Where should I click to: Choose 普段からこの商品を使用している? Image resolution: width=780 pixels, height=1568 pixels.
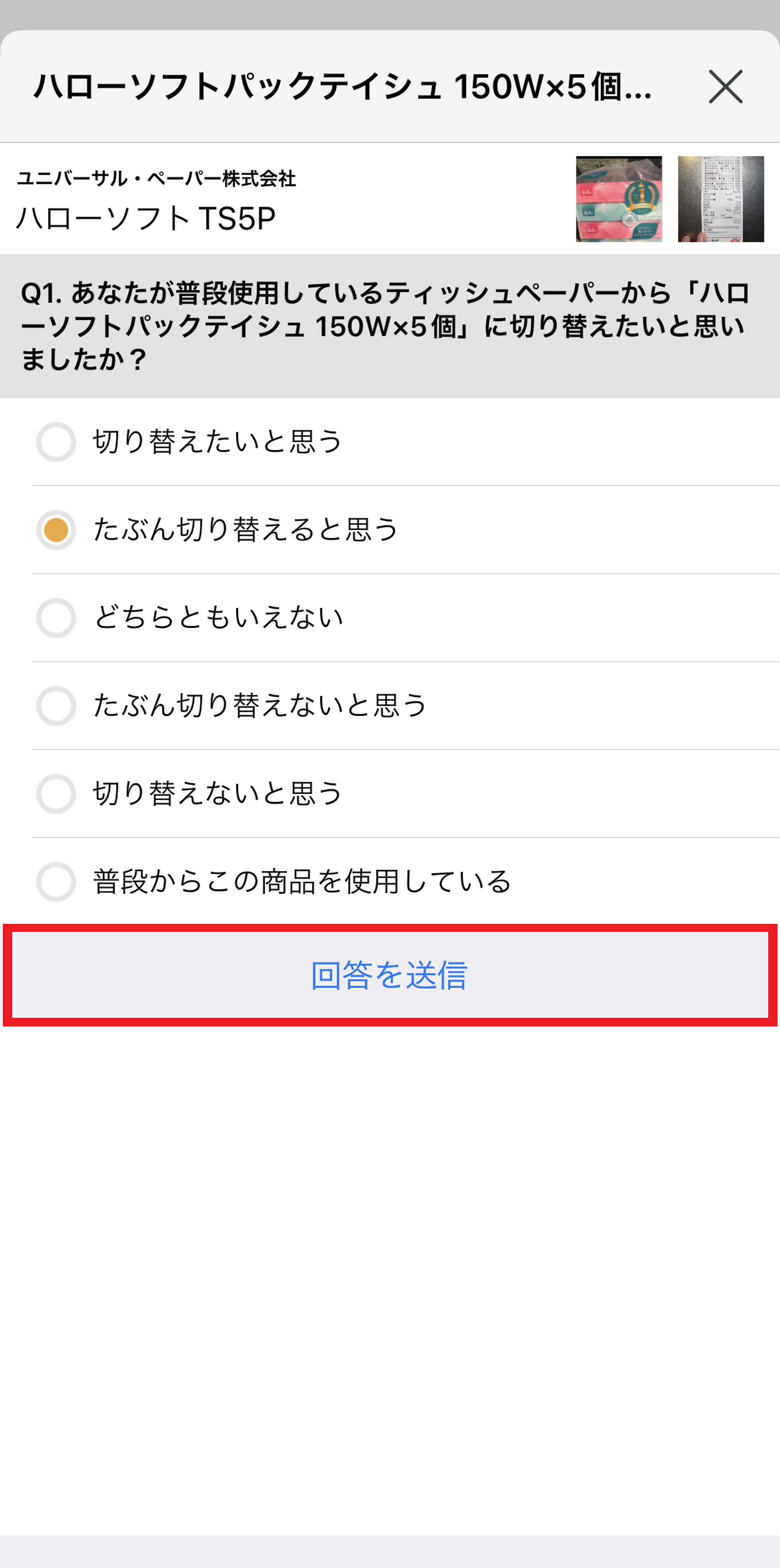[56, 881]
